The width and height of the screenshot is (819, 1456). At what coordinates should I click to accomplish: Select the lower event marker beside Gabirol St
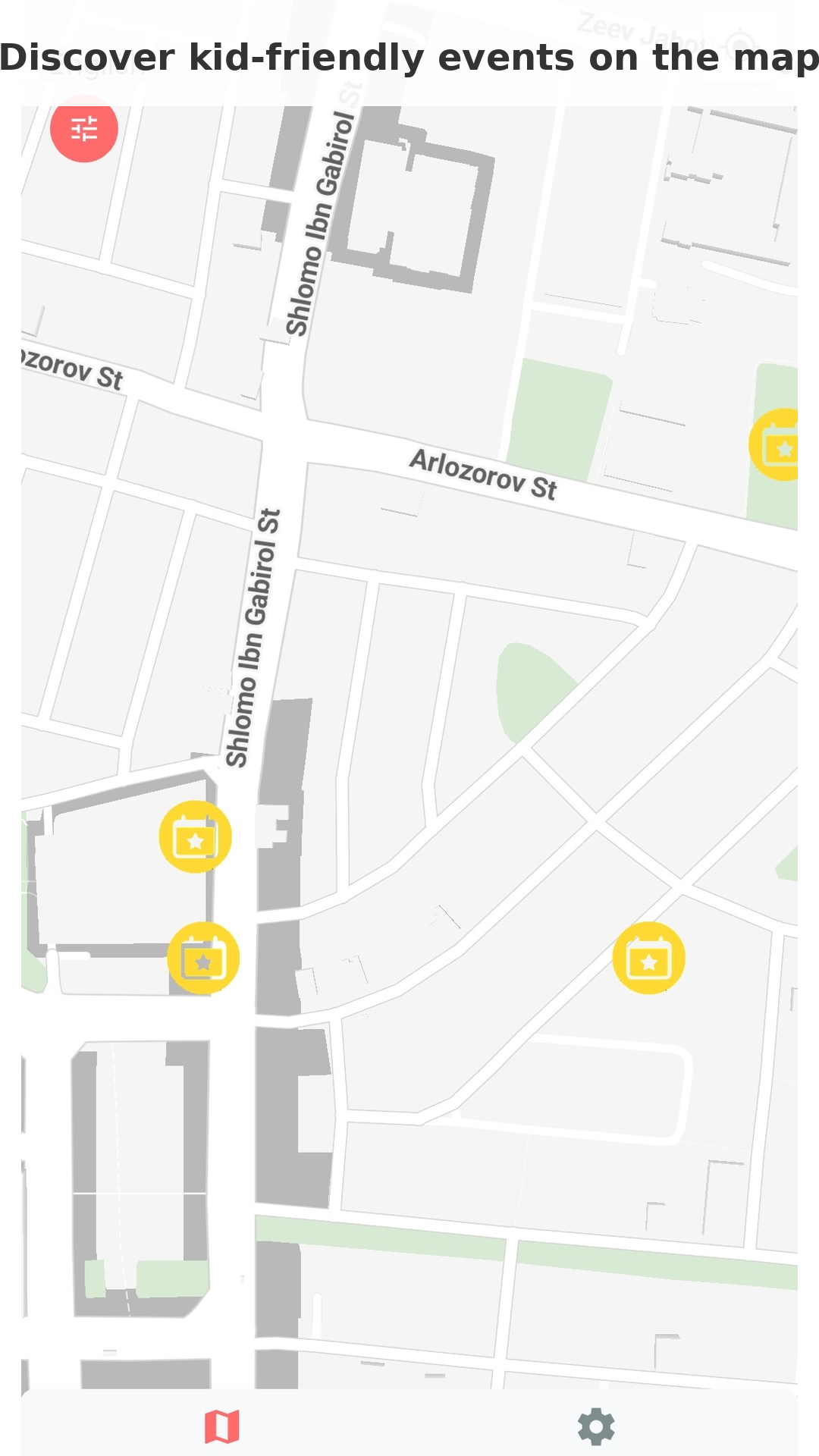[203, 959]
